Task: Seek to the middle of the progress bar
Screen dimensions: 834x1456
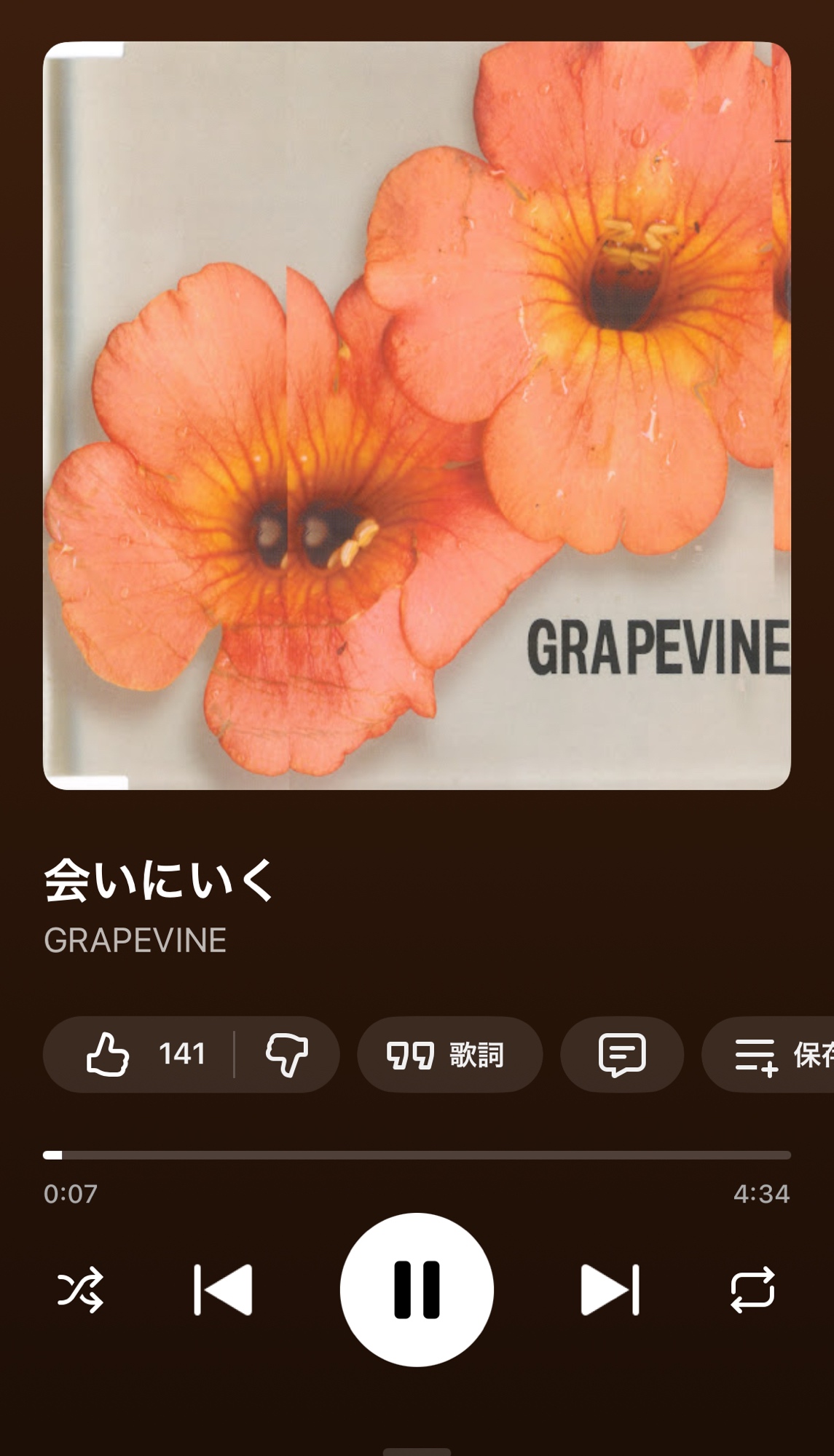Action: pyautogui.click(x=417, y=1155)
